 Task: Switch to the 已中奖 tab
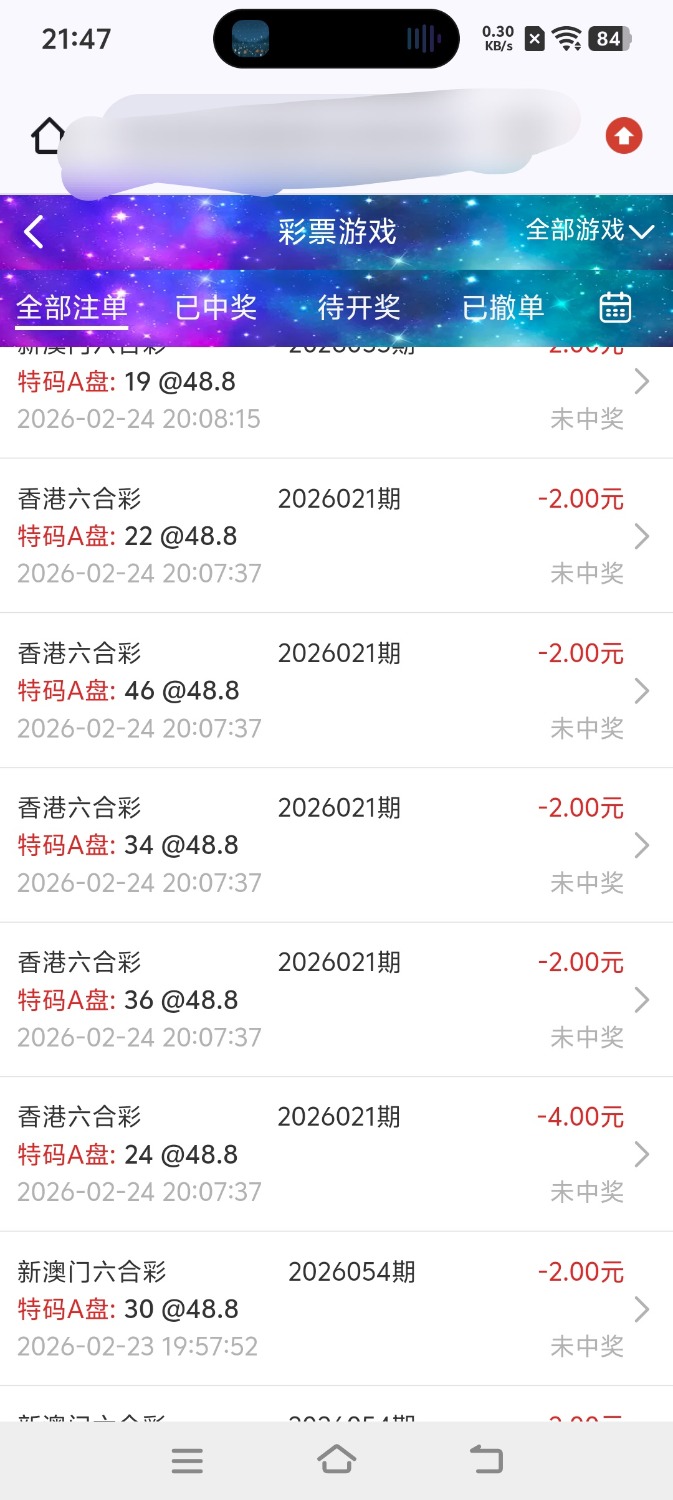(216, 308)
